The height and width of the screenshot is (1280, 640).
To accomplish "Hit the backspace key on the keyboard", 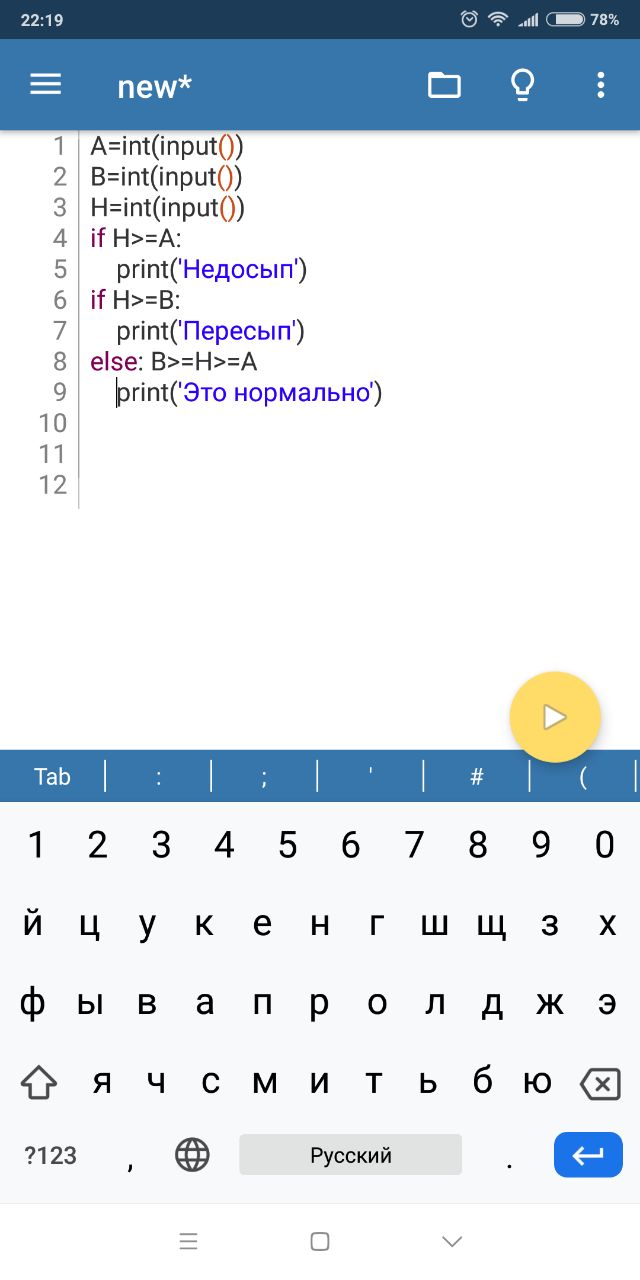I will [x=600, y=1083].
